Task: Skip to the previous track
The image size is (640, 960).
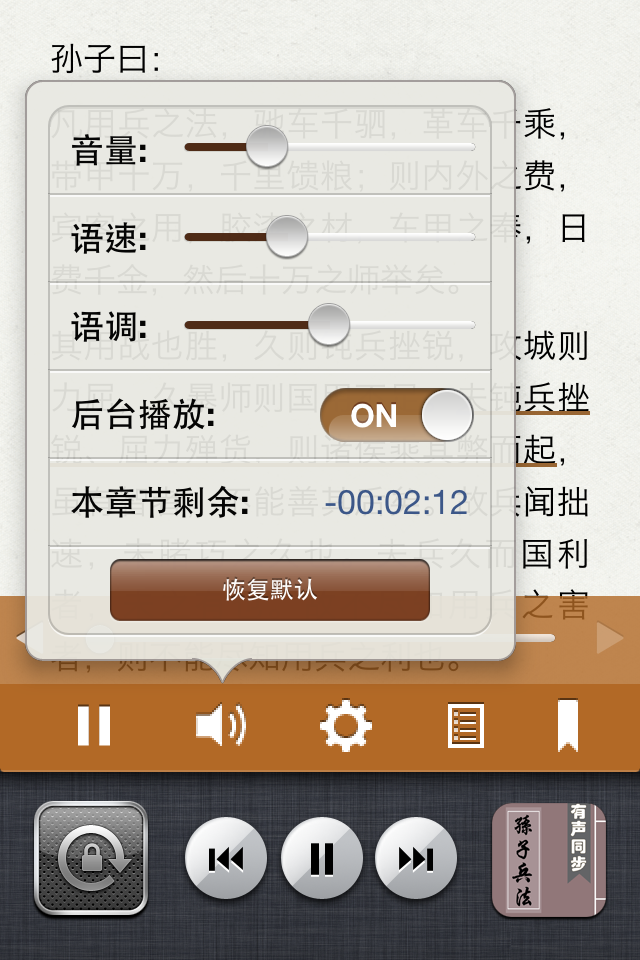Action: (226, 859)
